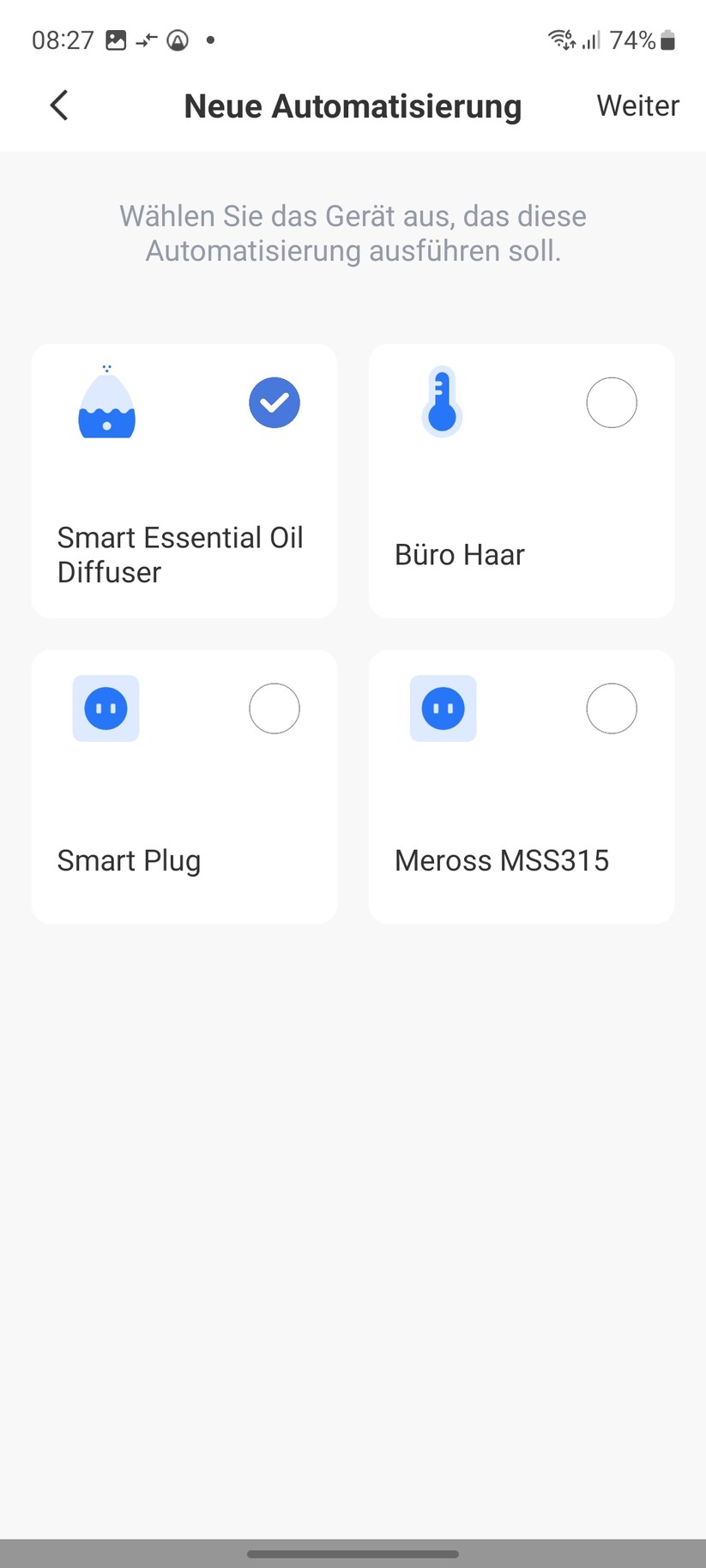Tap the navigation handle at screen bottom
The image size is (706, 1568).
point(353,1553)
